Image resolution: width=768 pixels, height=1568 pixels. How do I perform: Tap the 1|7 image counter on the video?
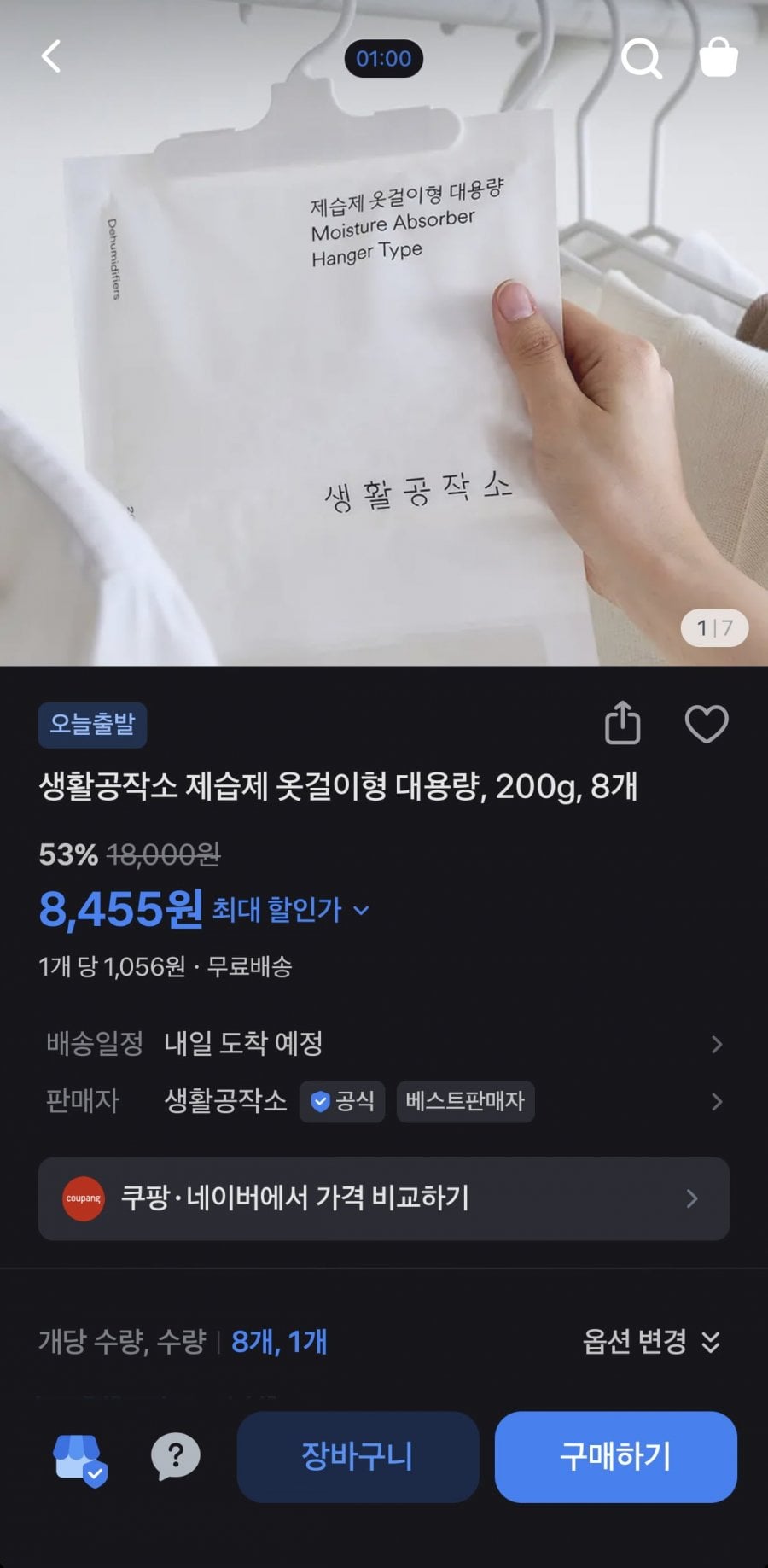pos(714,627)
